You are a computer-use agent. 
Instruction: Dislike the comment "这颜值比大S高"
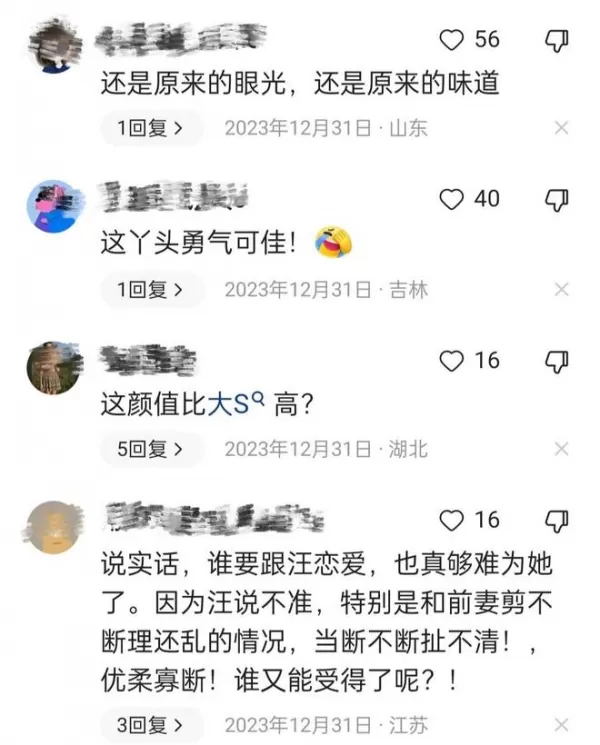click(557, 360)
